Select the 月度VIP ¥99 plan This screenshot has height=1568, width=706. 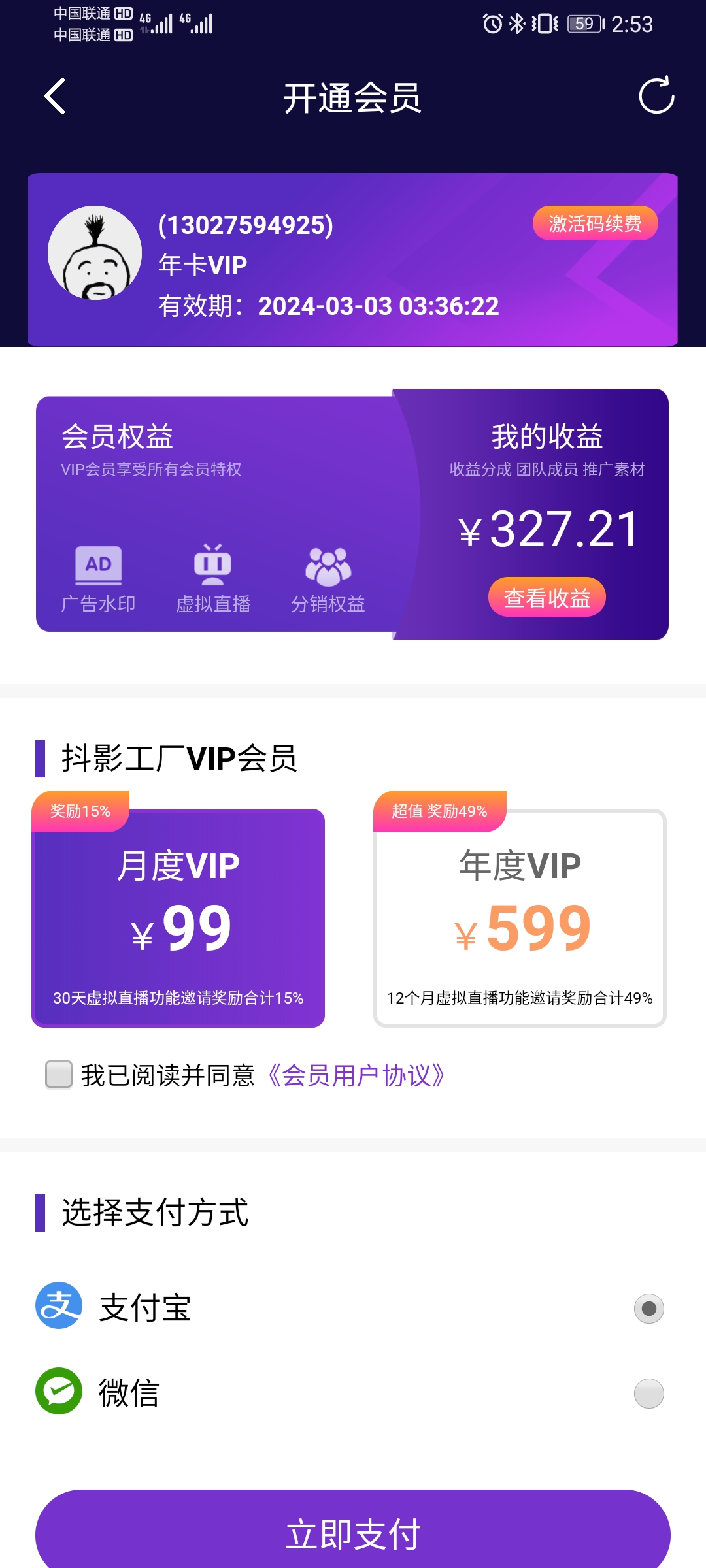tap(178, 918)
